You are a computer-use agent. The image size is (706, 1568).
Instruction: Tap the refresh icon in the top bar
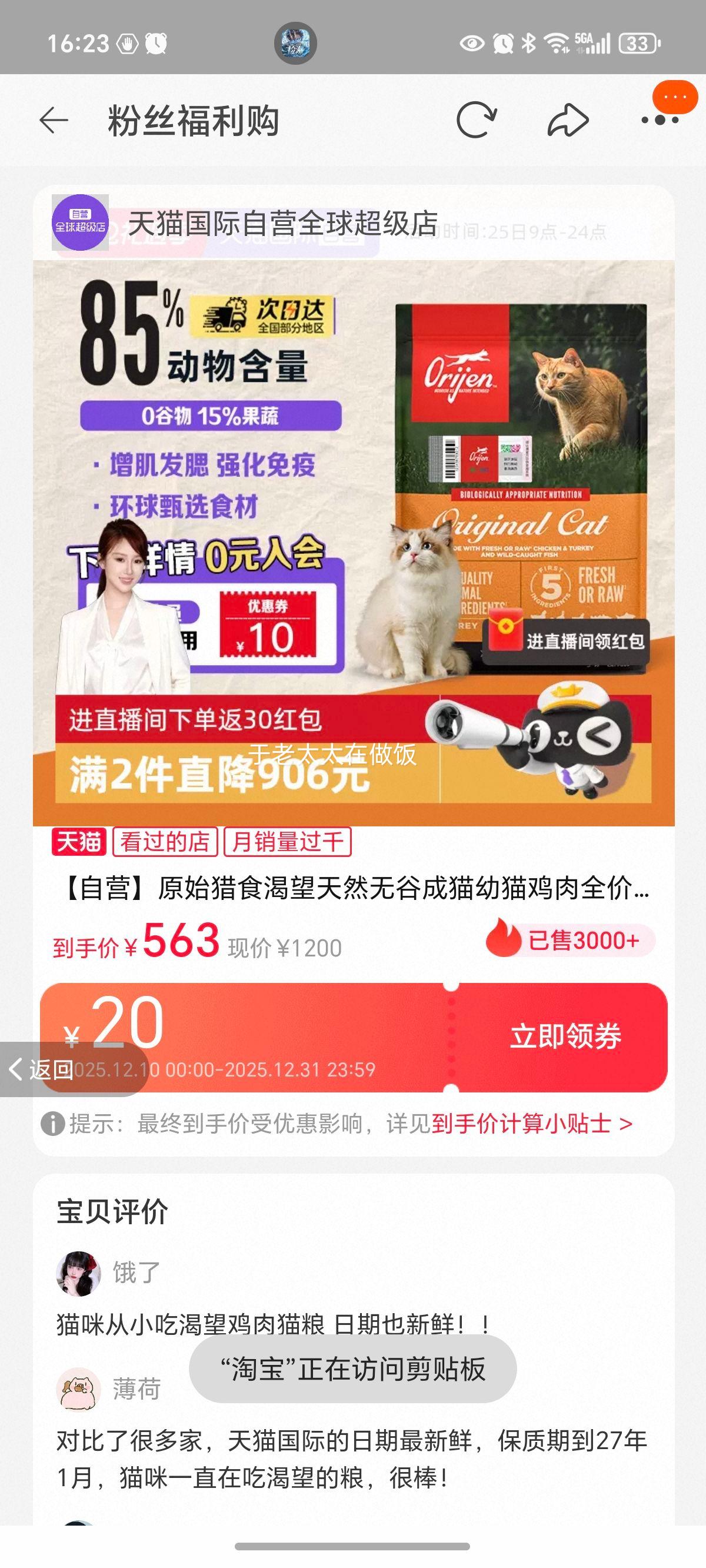pyautogui.click(x=478, y=120)
